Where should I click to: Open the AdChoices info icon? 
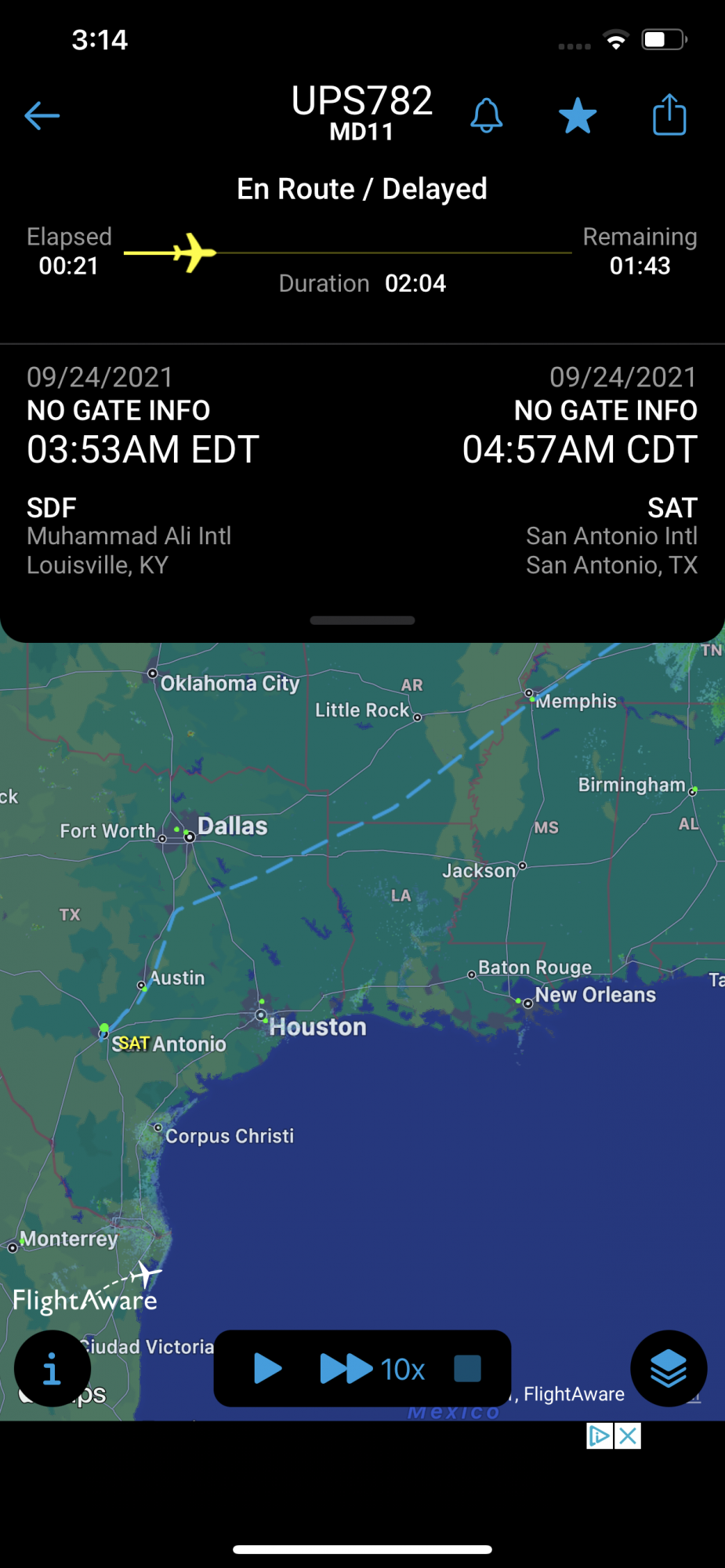[600, 1436]
